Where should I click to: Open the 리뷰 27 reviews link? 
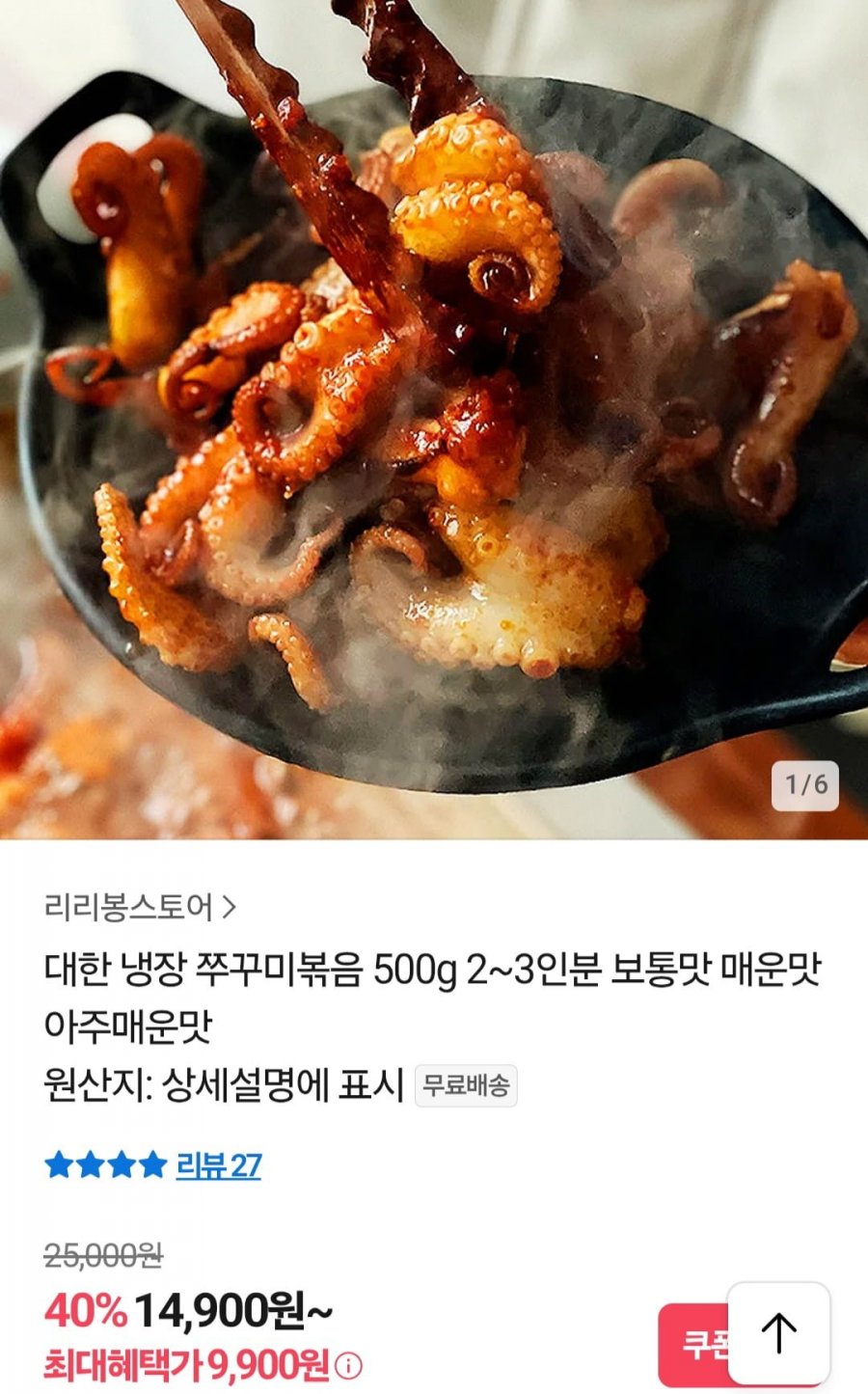click(218, 1165)
